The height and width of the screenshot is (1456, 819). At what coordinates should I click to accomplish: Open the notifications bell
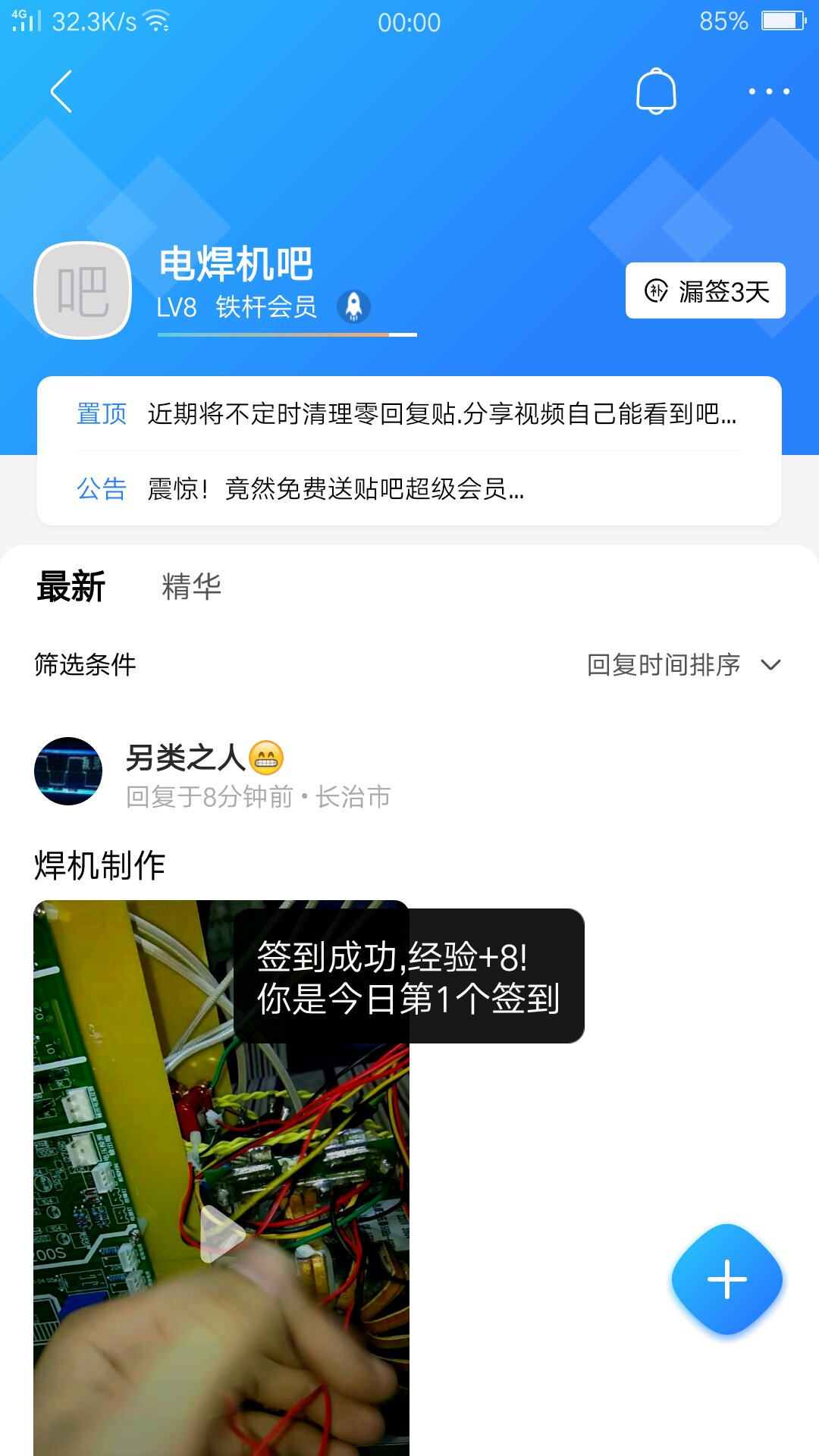pos(656,92)
